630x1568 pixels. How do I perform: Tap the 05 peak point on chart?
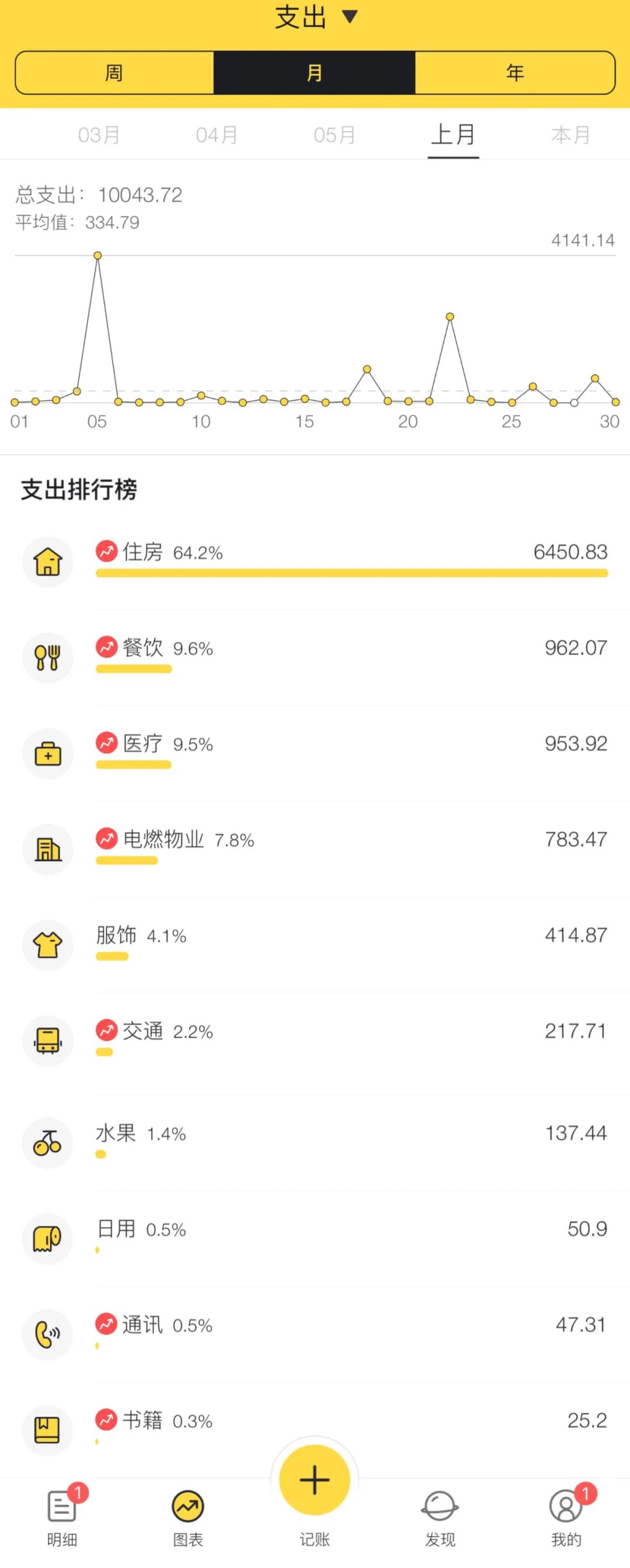pyautogui.click(x=97, y=256)
